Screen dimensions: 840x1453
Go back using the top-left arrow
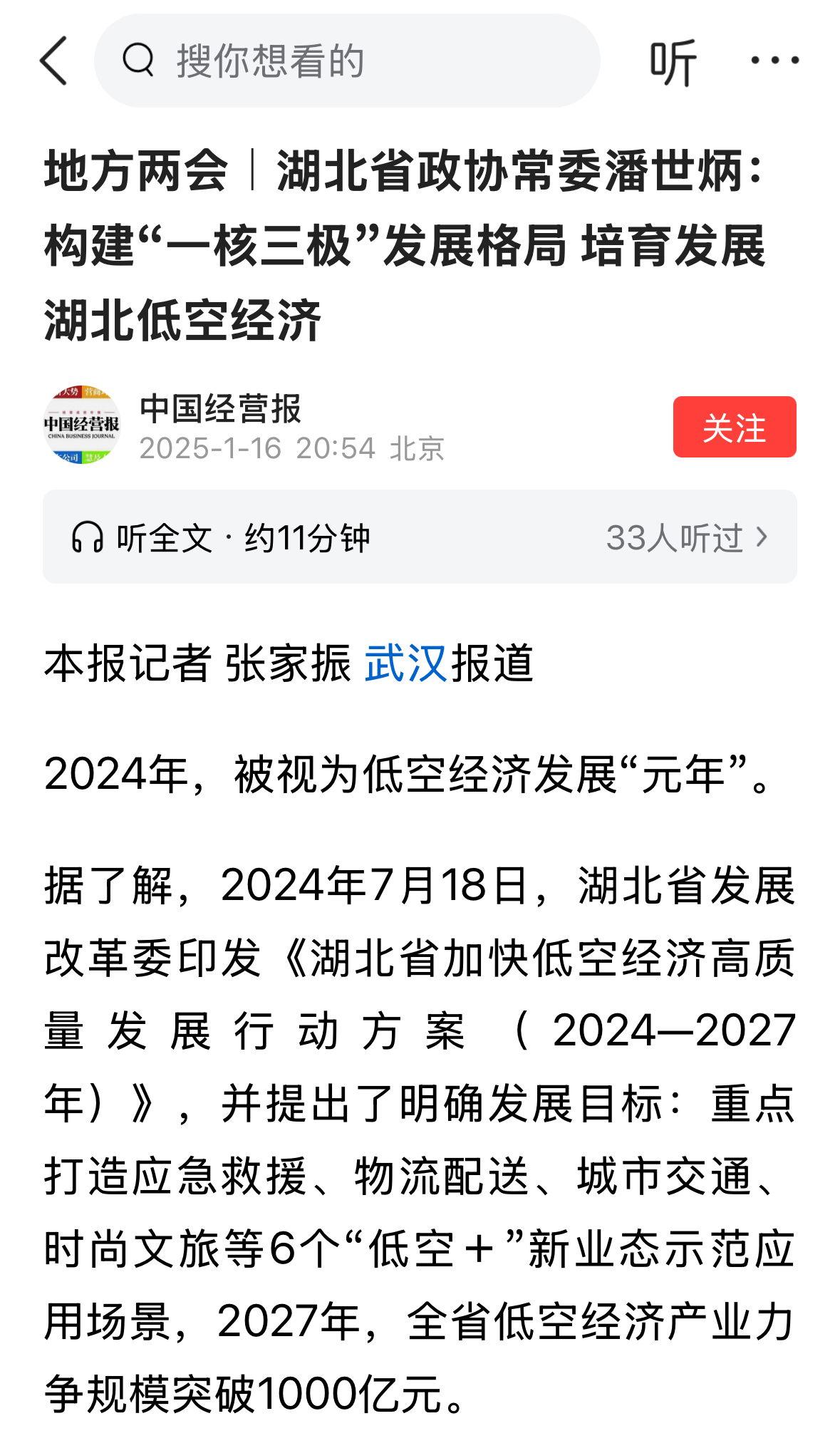coord(55,61)
